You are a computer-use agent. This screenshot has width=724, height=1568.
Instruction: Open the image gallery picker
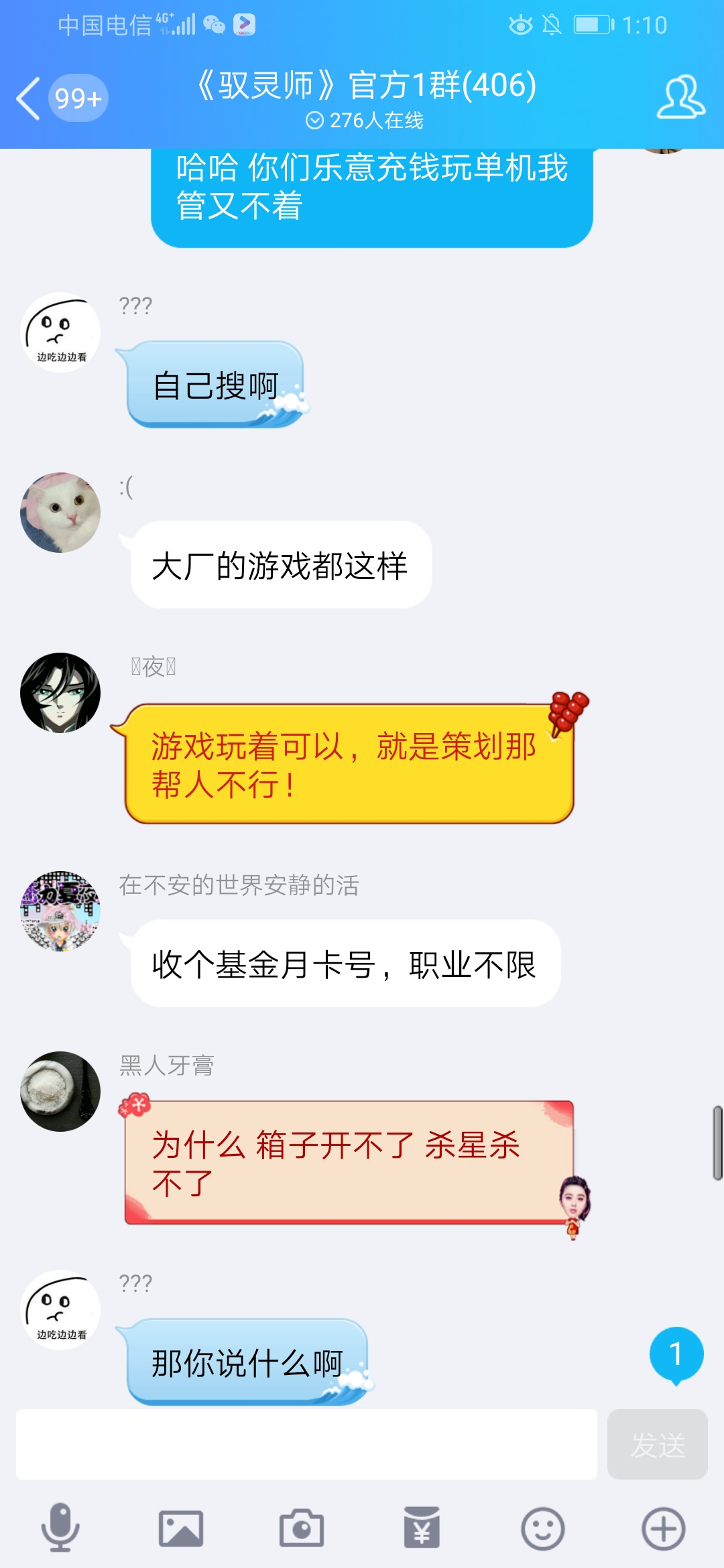181,1528
